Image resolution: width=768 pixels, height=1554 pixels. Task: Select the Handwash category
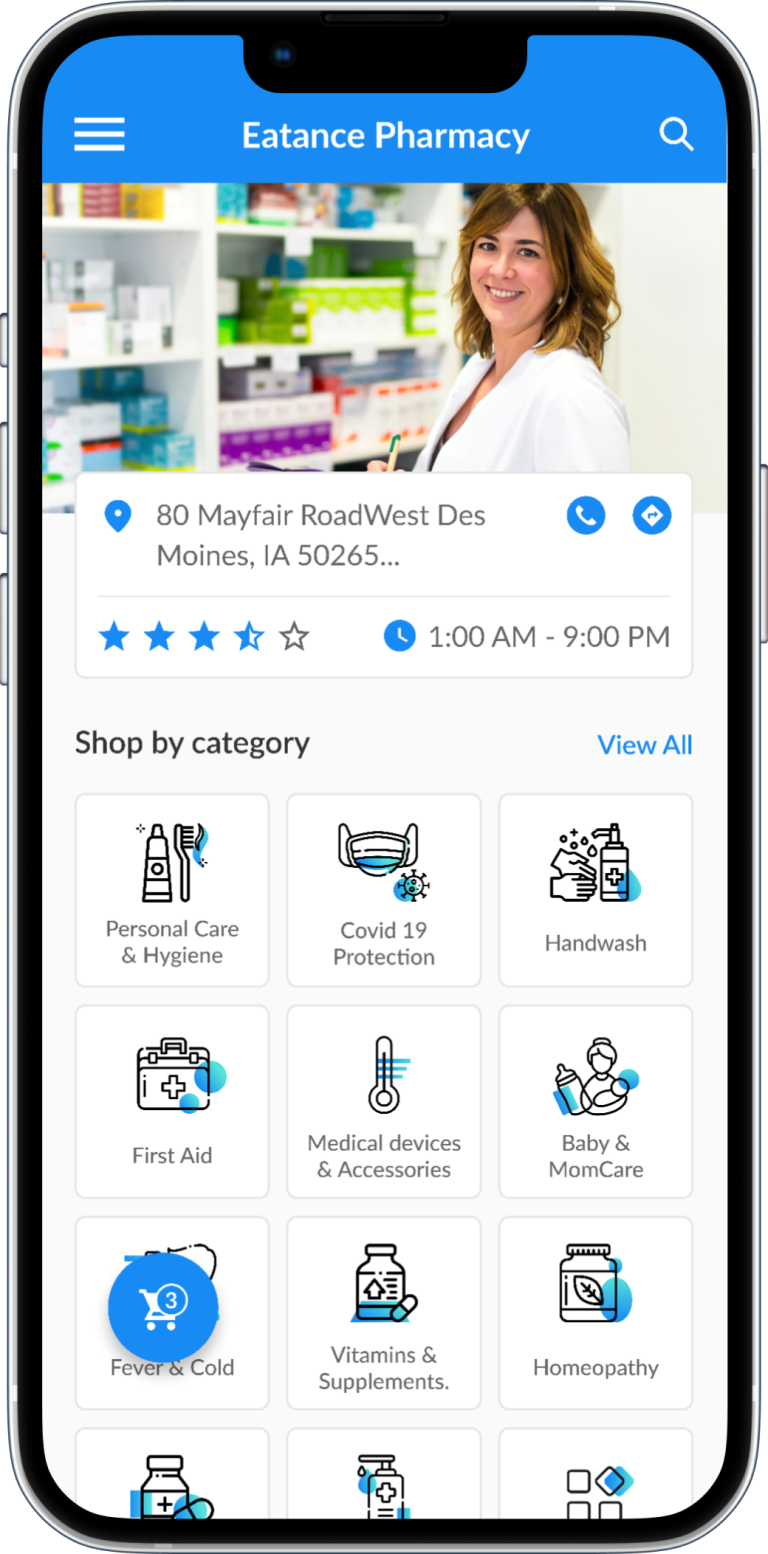point(596,890)
